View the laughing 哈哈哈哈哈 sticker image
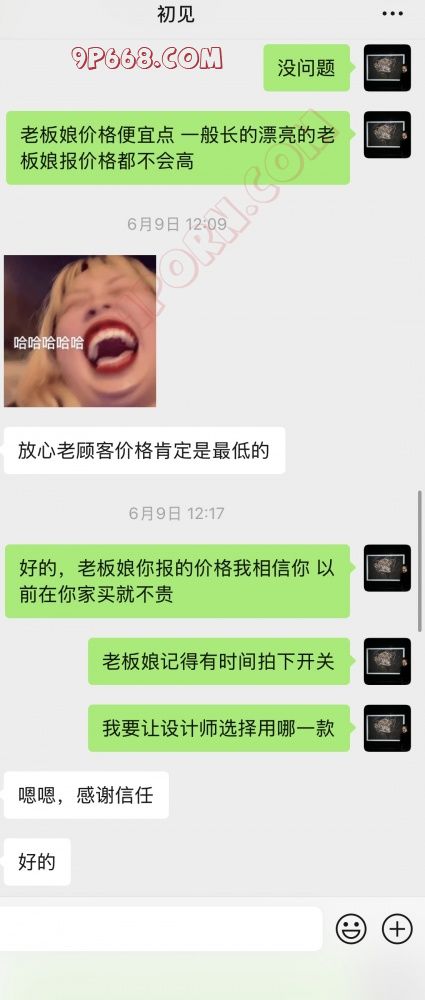 [80, 331]
